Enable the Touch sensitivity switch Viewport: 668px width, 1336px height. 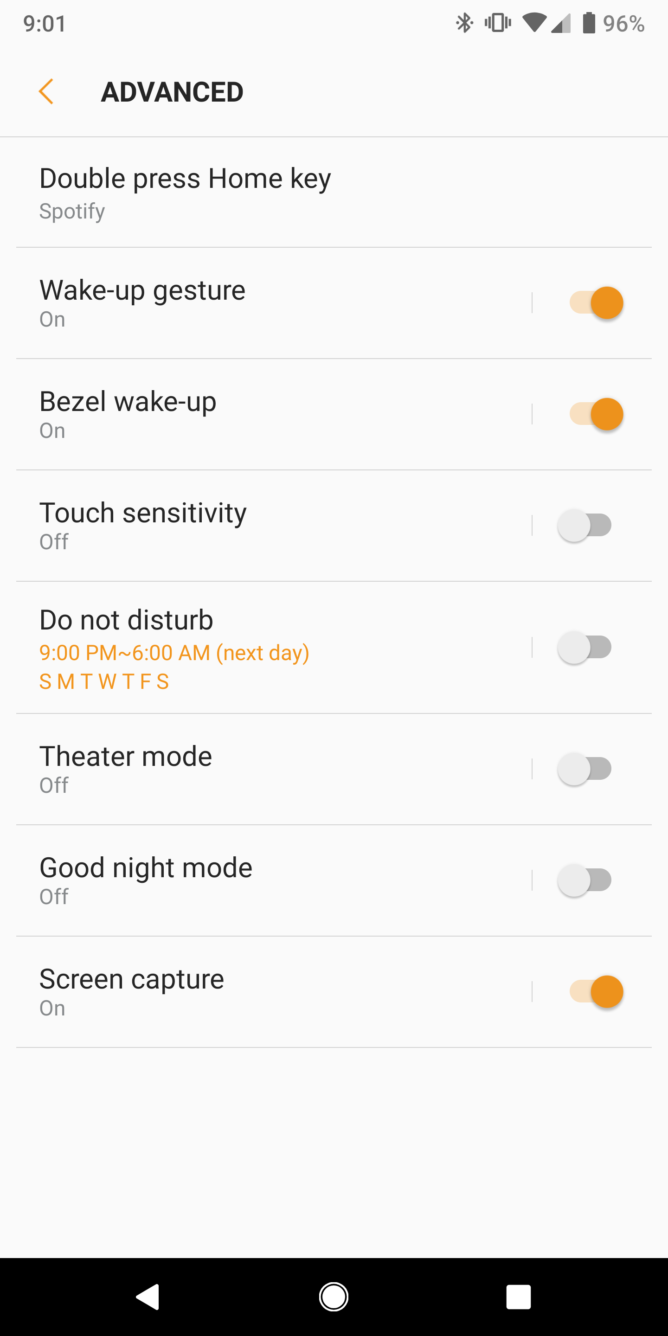[x=585, y=526]
